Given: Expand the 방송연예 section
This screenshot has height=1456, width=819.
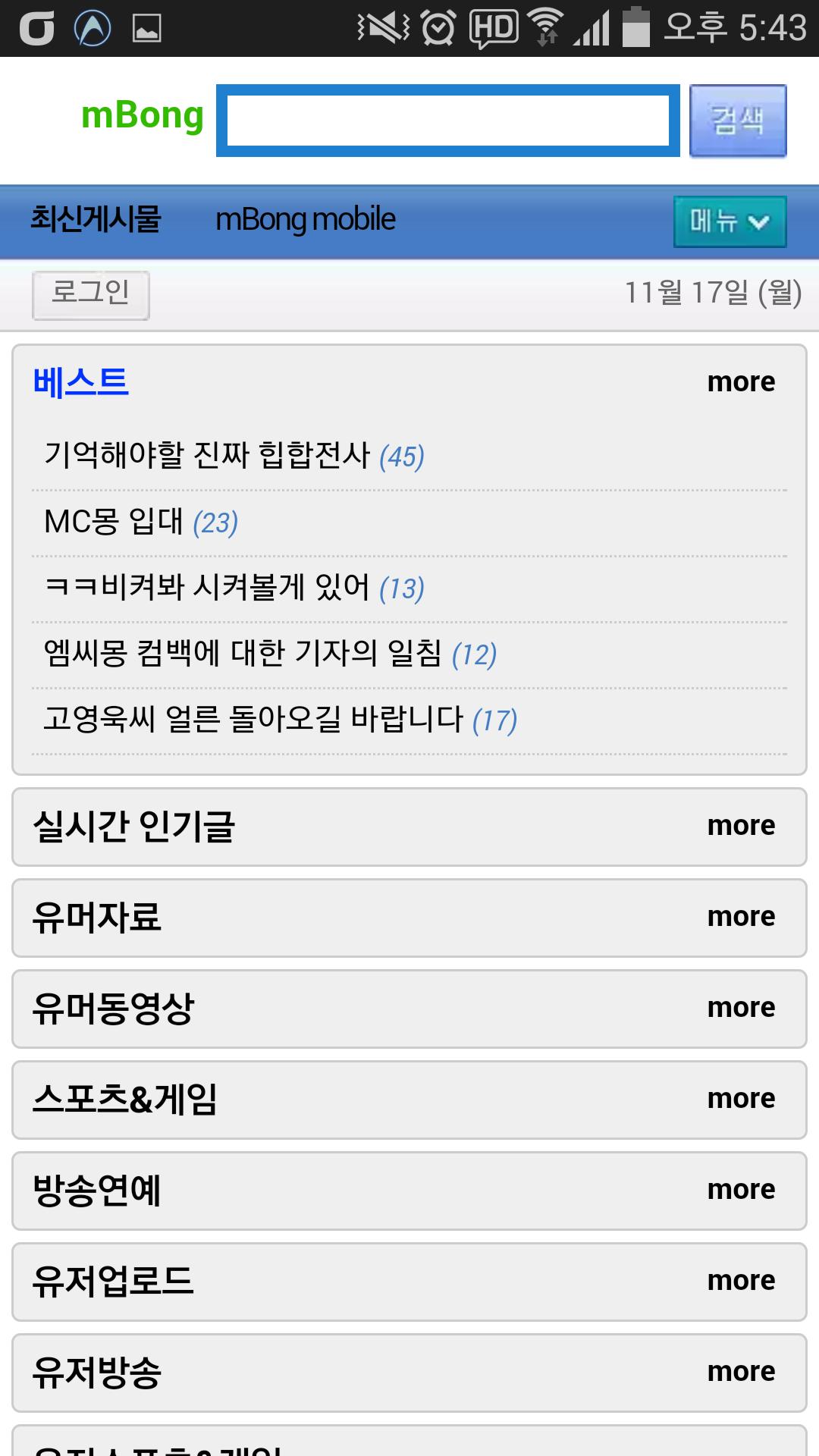Looking at the screenshot, I should click(x=96, y=1191).
